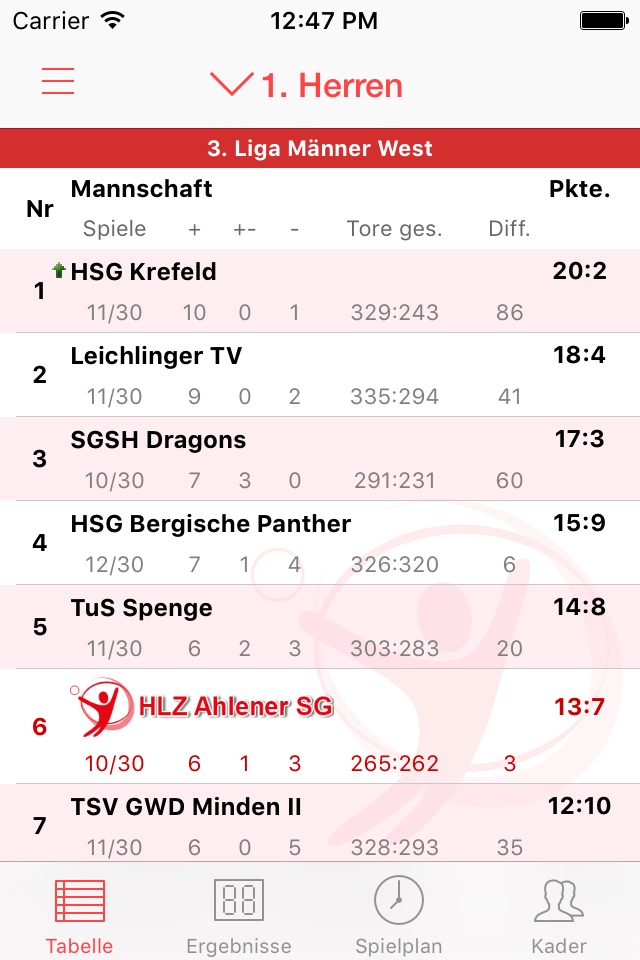Open the Spielplan tab
This screenshot has height=960, width=640.
point(399,914)
